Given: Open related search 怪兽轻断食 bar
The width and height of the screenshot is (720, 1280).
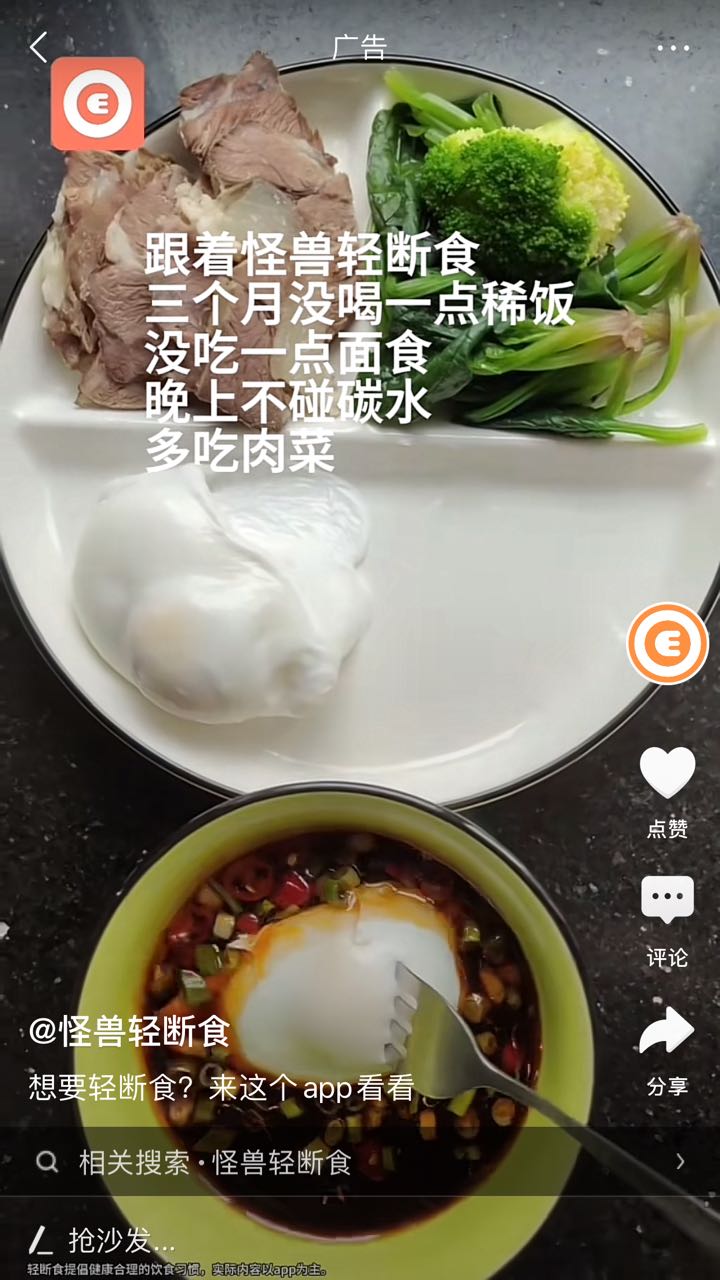Looking at the screenshot, I should point(360,1161).
